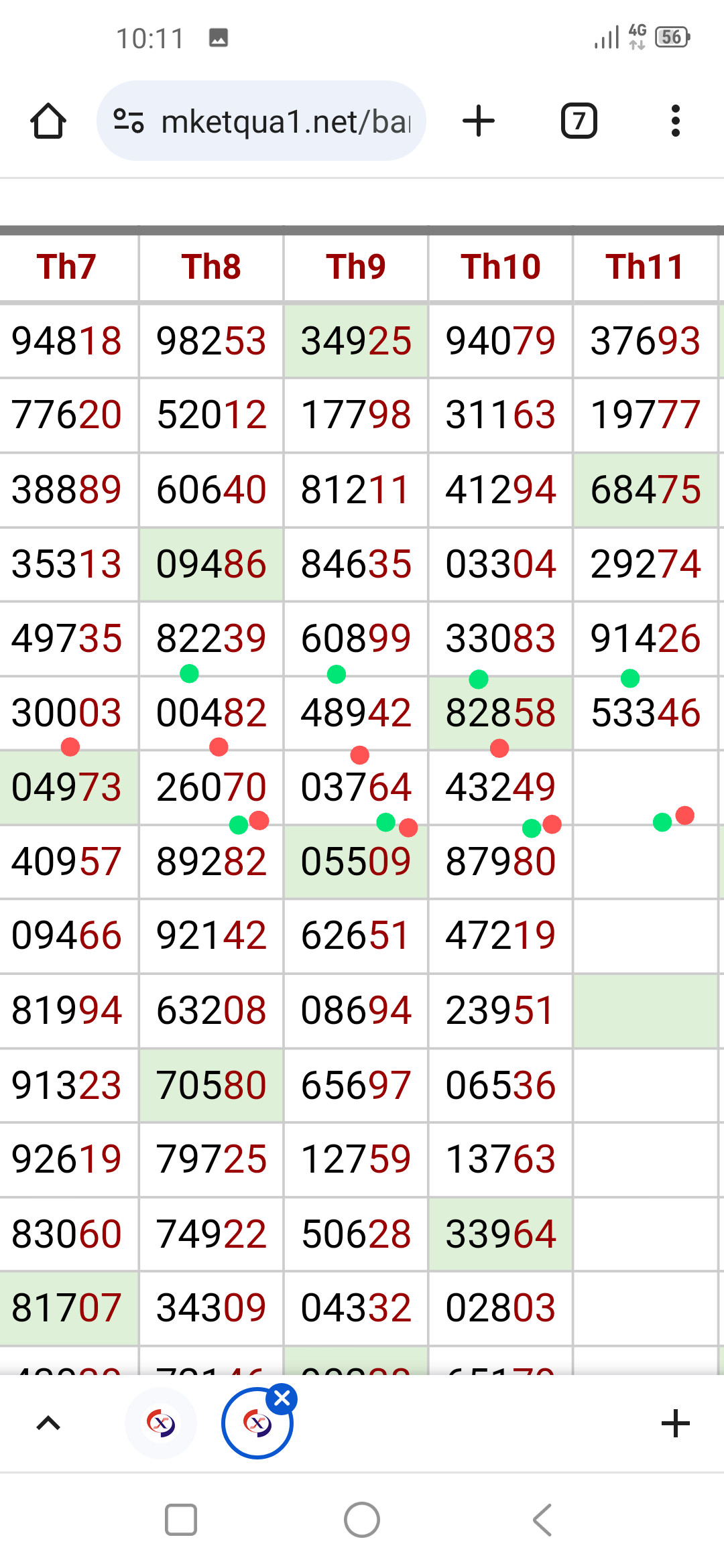
Task: Open recent apps from the navigation bar
Action: pyautogui.click(x=181, y=1520)
